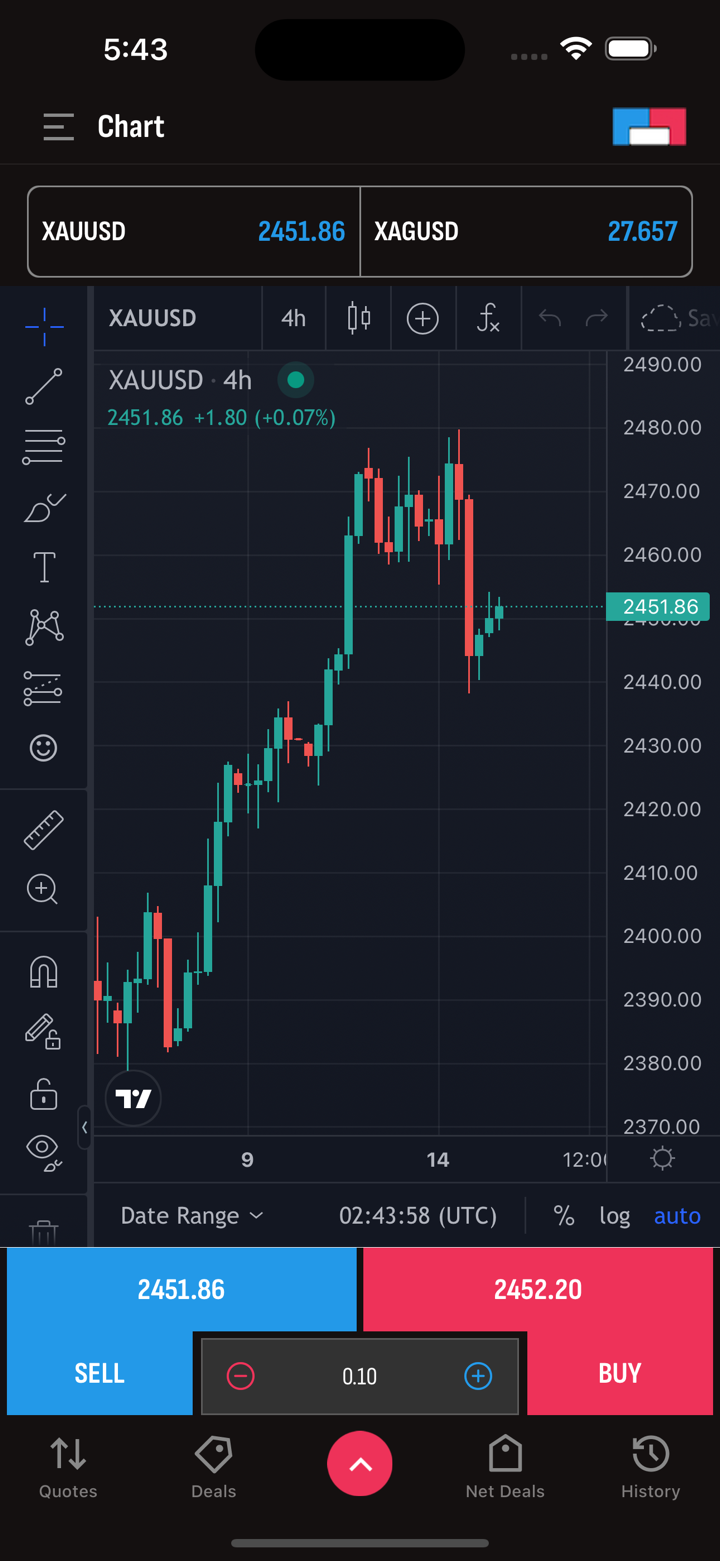Image resolution: width=720 pixels, height=1561 pixels.
Task: Open the hamburger menu
Action: point(59,127)
